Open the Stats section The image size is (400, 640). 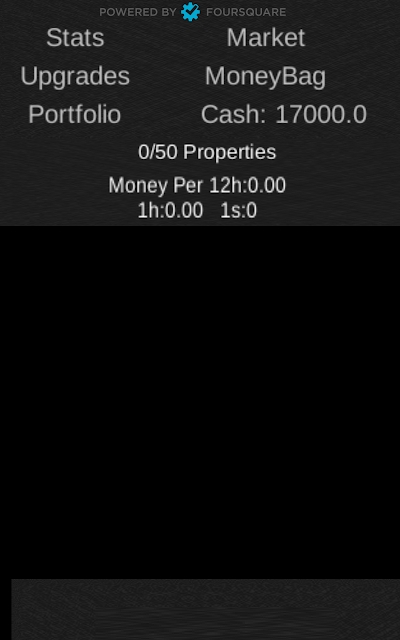pyautogui.click(x=75, y=38)
